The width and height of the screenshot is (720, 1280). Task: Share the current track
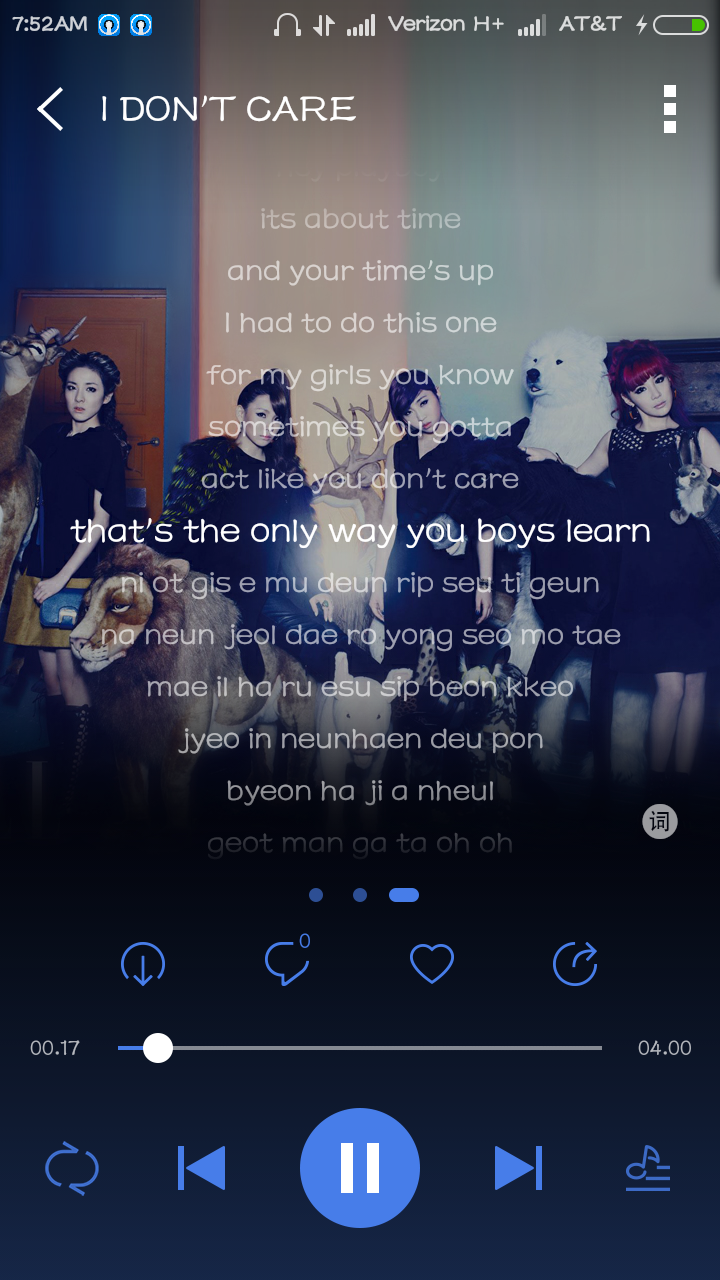576,964
